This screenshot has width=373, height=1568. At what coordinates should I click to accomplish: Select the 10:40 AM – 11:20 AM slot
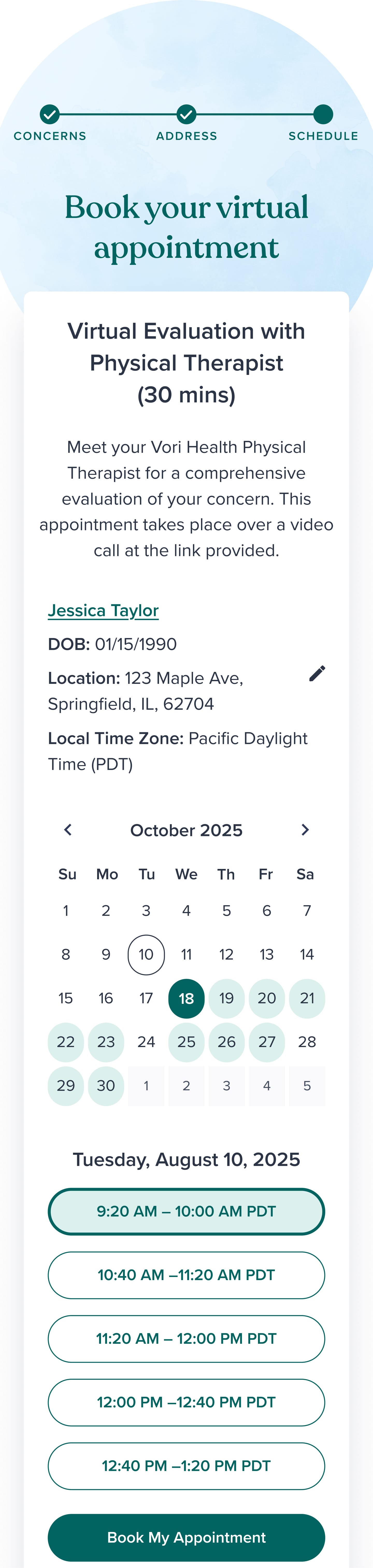tap(186, 1275)
